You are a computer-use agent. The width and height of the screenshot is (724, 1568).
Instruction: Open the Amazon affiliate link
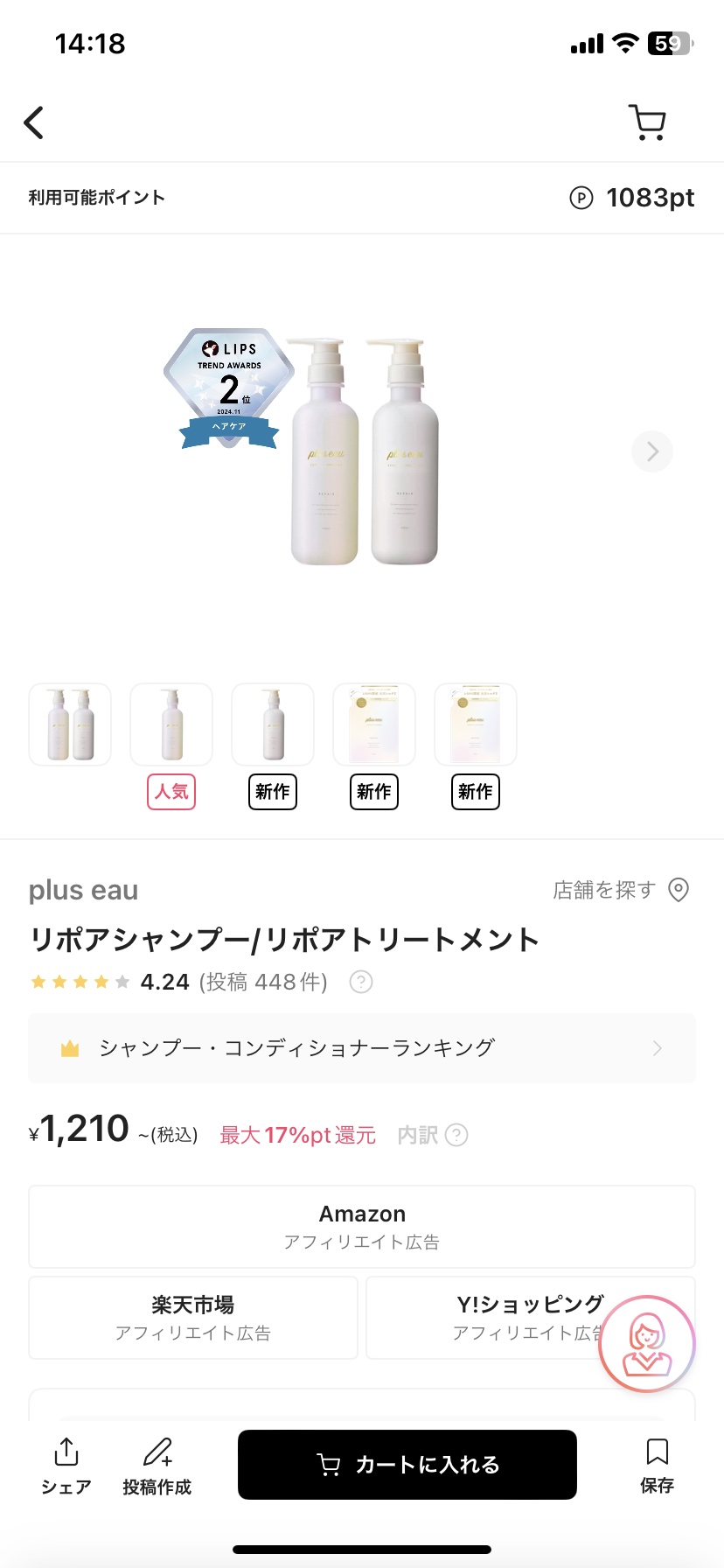click(x=362, y=1226)
